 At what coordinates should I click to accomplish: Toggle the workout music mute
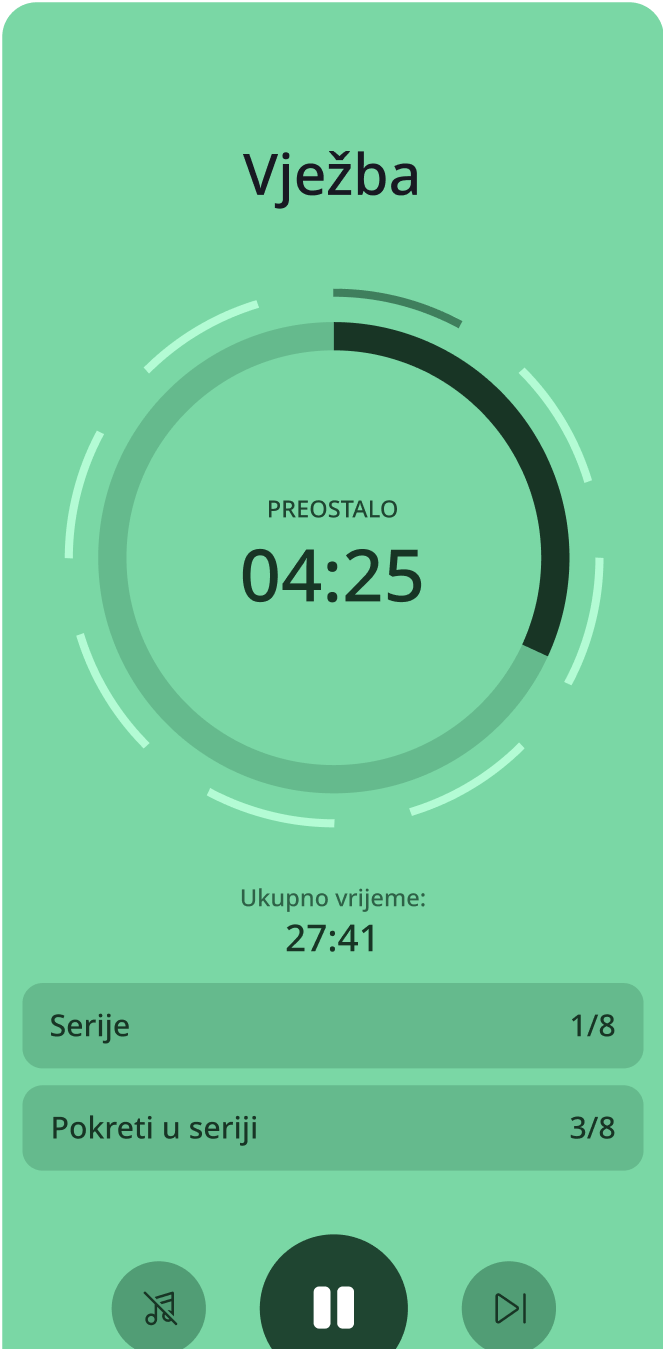[x=158, y=1307]
